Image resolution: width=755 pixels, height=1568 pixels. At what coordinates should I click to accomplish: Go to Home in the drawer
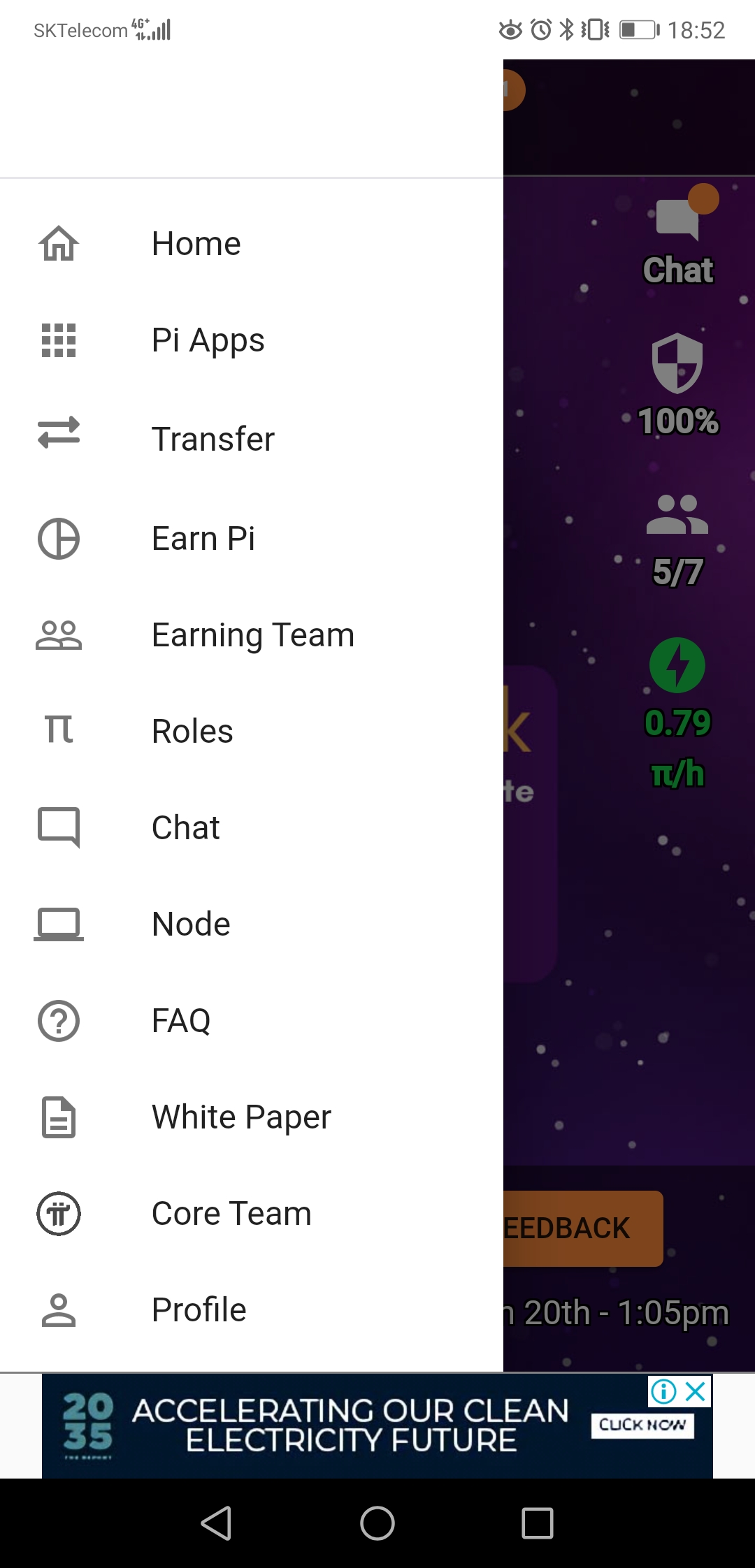(x=252, y=244)
